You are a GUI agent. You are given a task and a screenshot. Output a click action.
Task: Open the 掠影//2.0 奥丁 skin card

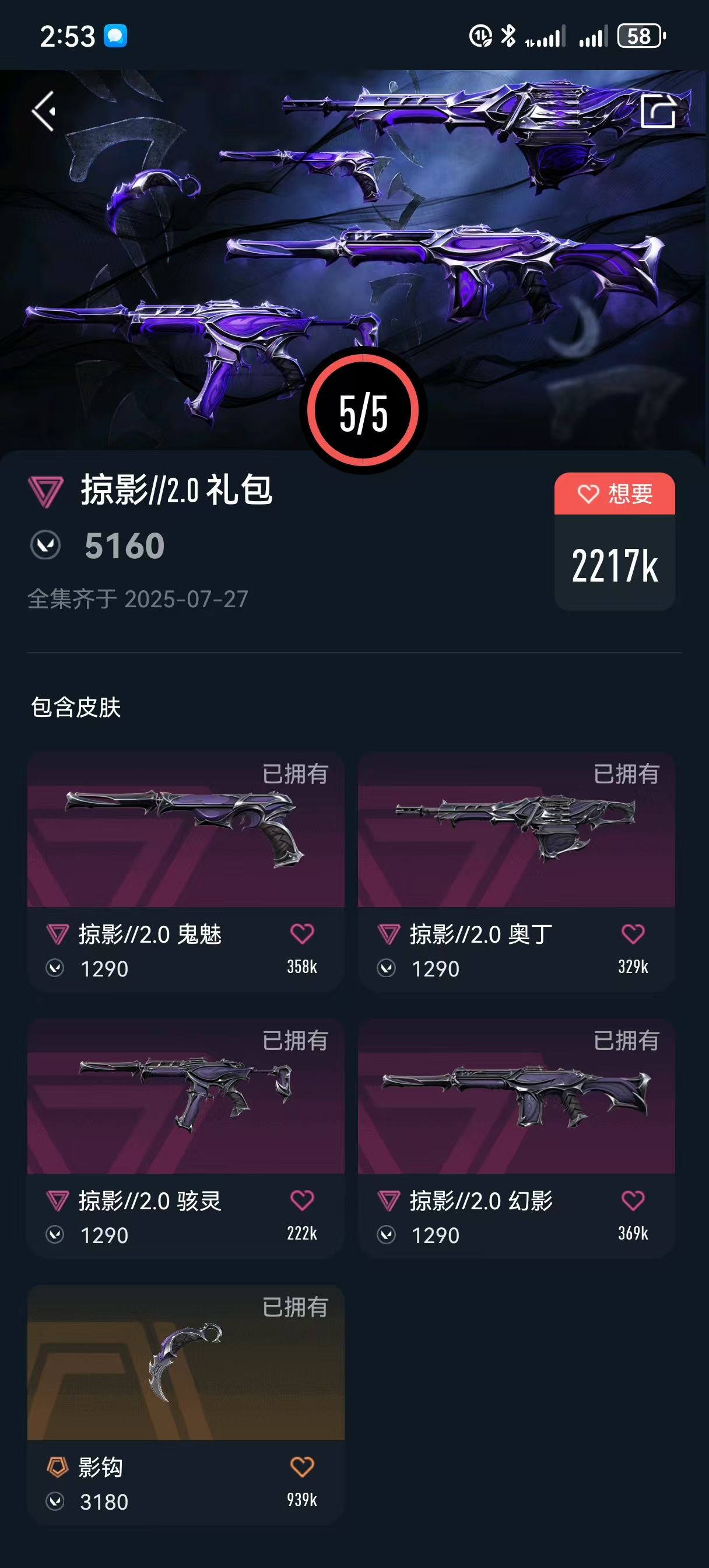click(516, 871)
